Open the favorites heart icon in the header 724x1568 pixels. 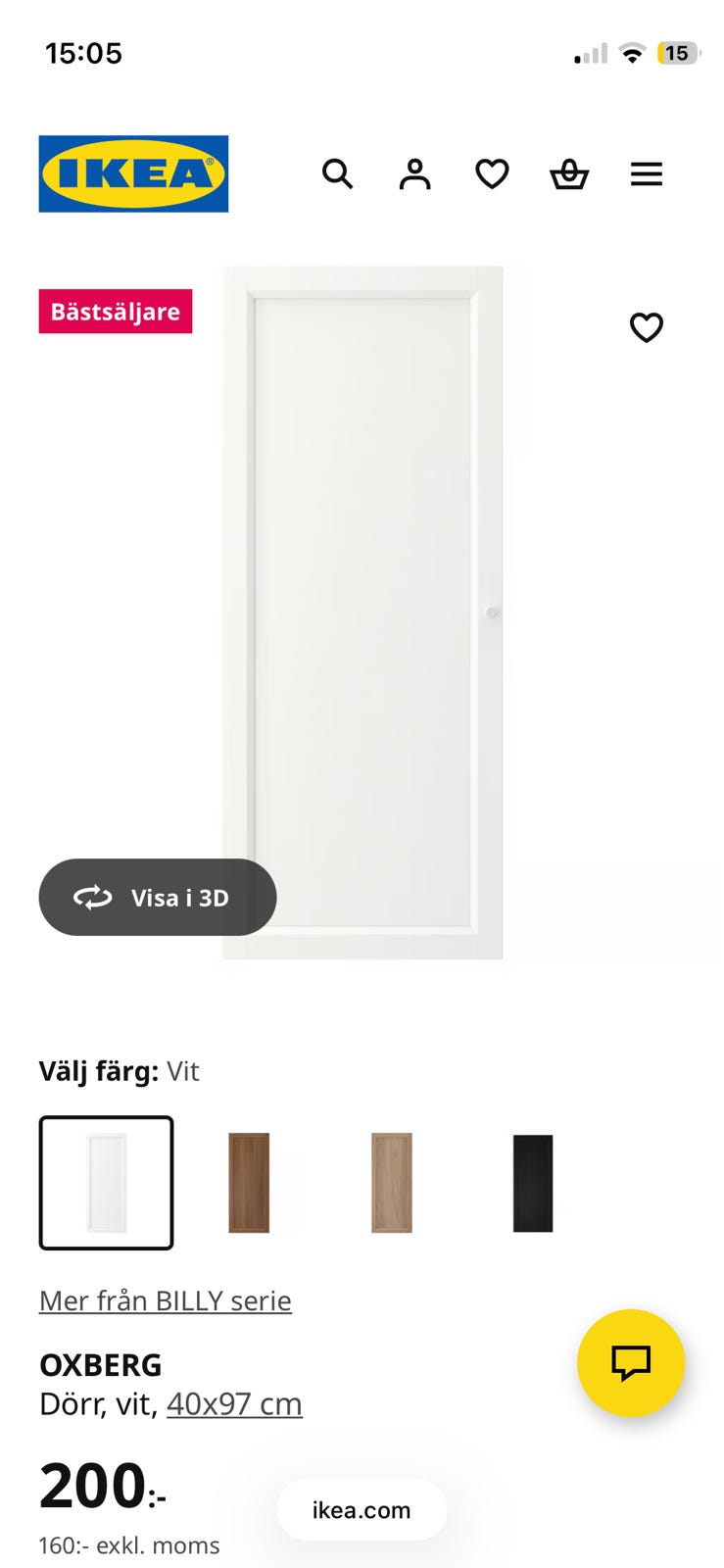click(491, 173)
